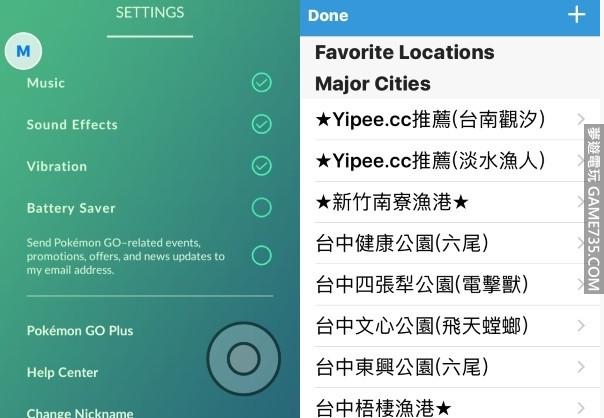604x418 pixels.
Task: Tap Done in the locations header
Action: 328,15
